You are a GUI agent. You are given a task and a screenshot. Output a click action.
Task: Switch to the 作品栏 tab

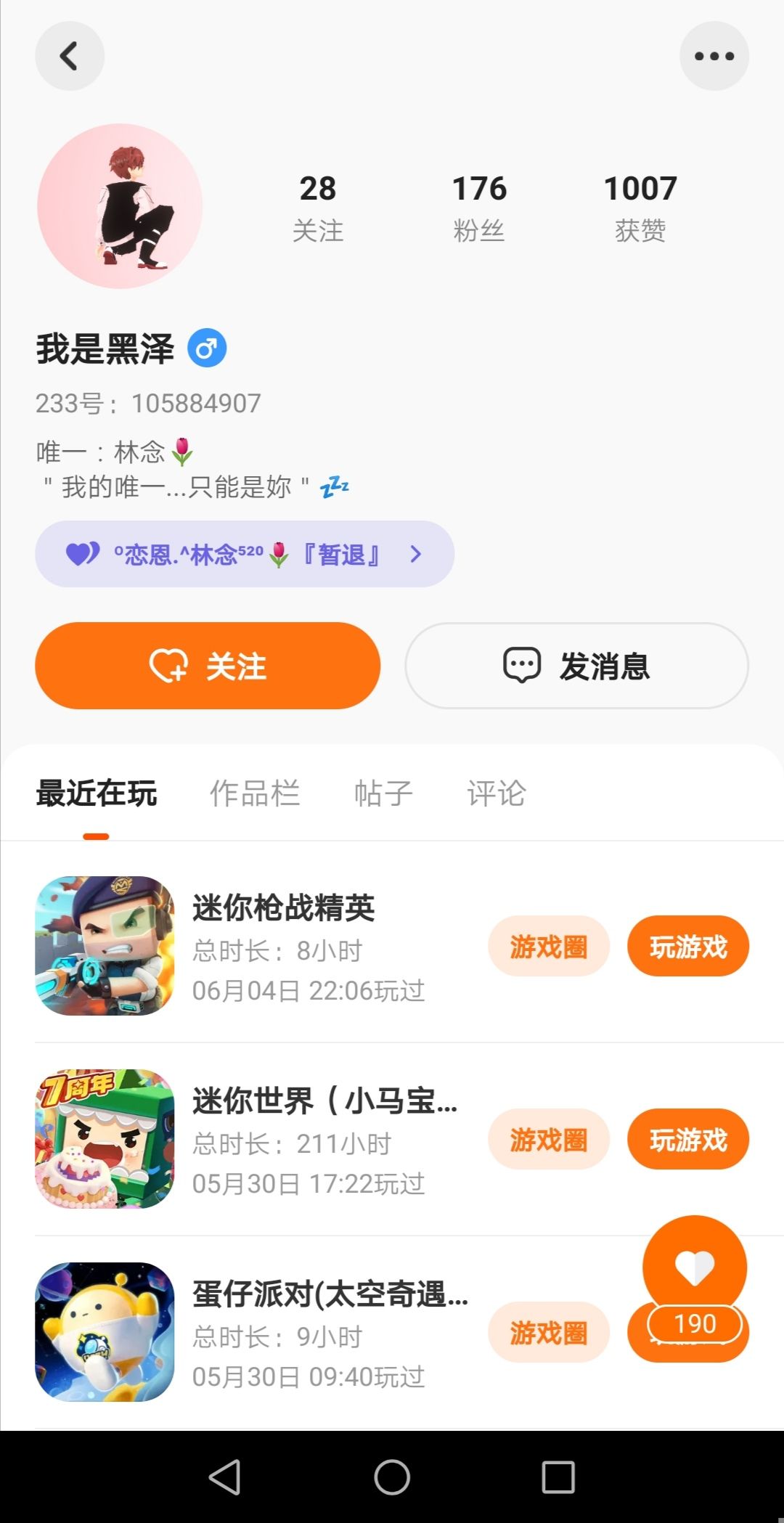tap(255, 793)
